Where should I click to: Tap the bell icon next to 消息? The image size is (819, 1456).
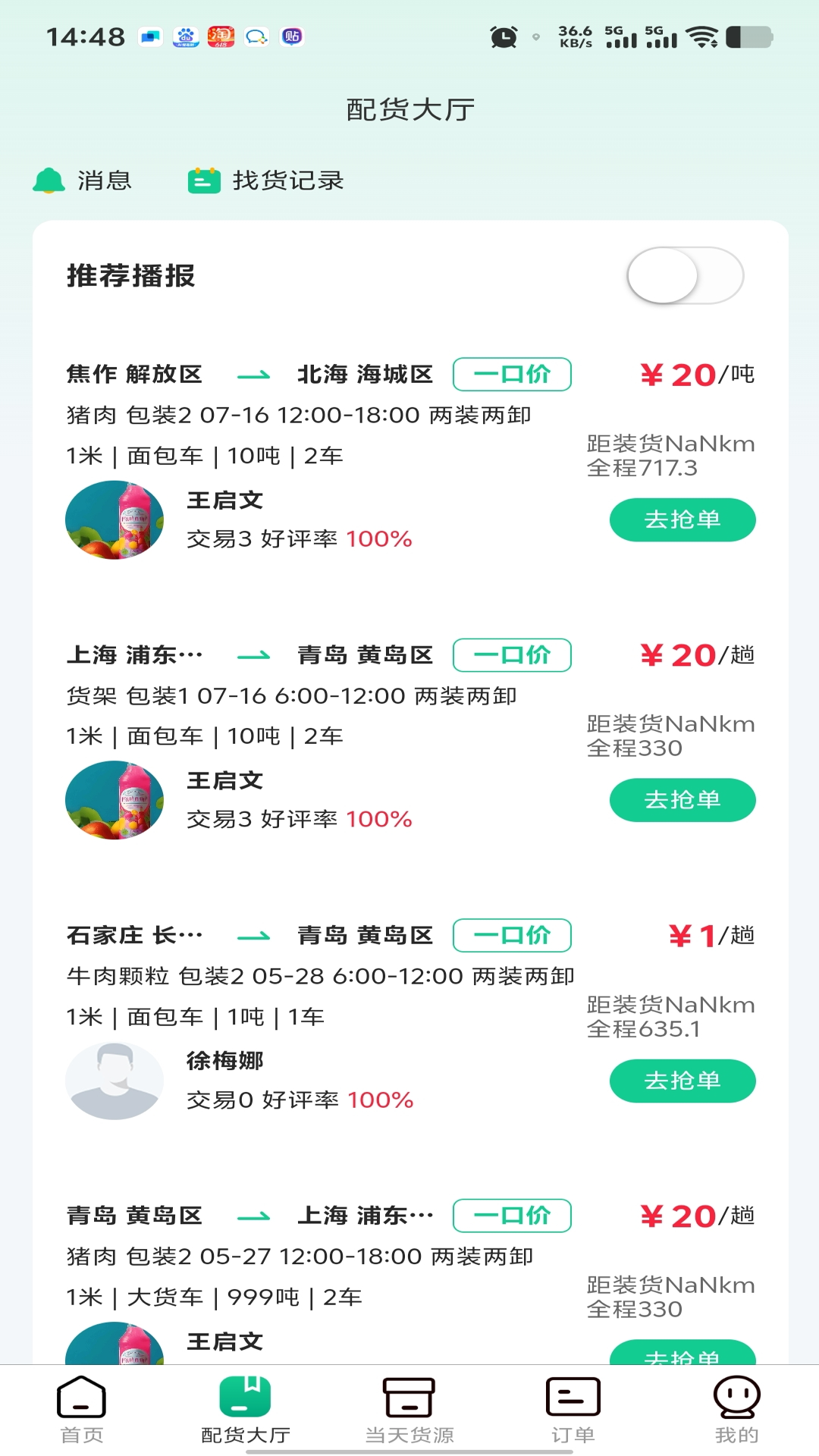click(49, 180)
